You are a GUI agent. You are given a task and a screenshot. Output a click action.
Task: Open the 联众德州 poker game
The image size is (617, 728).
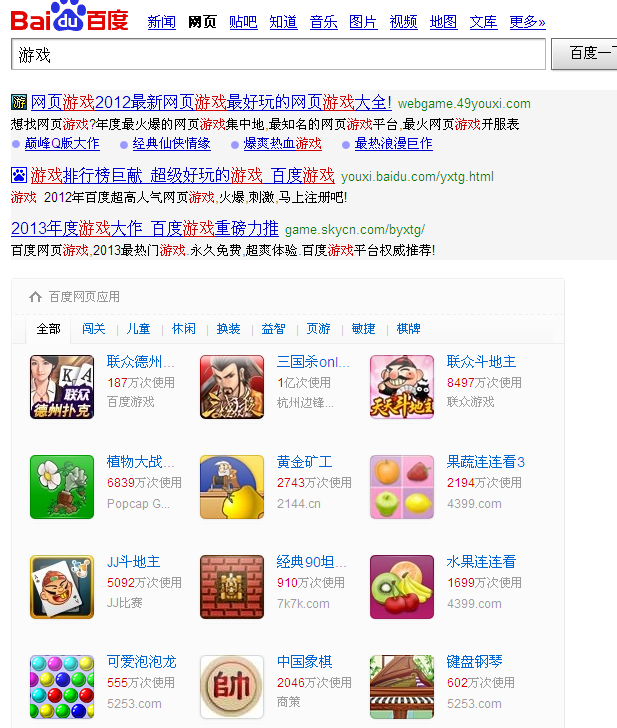[x=140, y=362]
